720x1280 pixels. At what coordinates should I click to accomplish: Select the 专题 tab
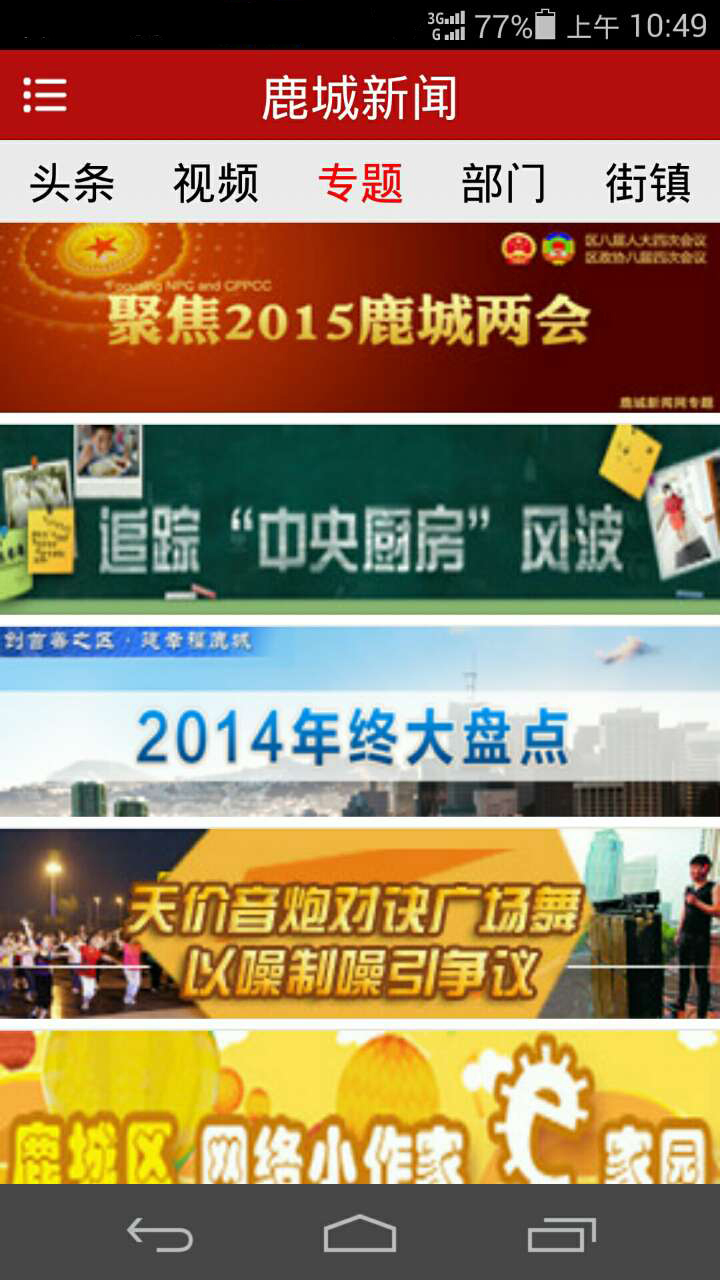point(360,183)
